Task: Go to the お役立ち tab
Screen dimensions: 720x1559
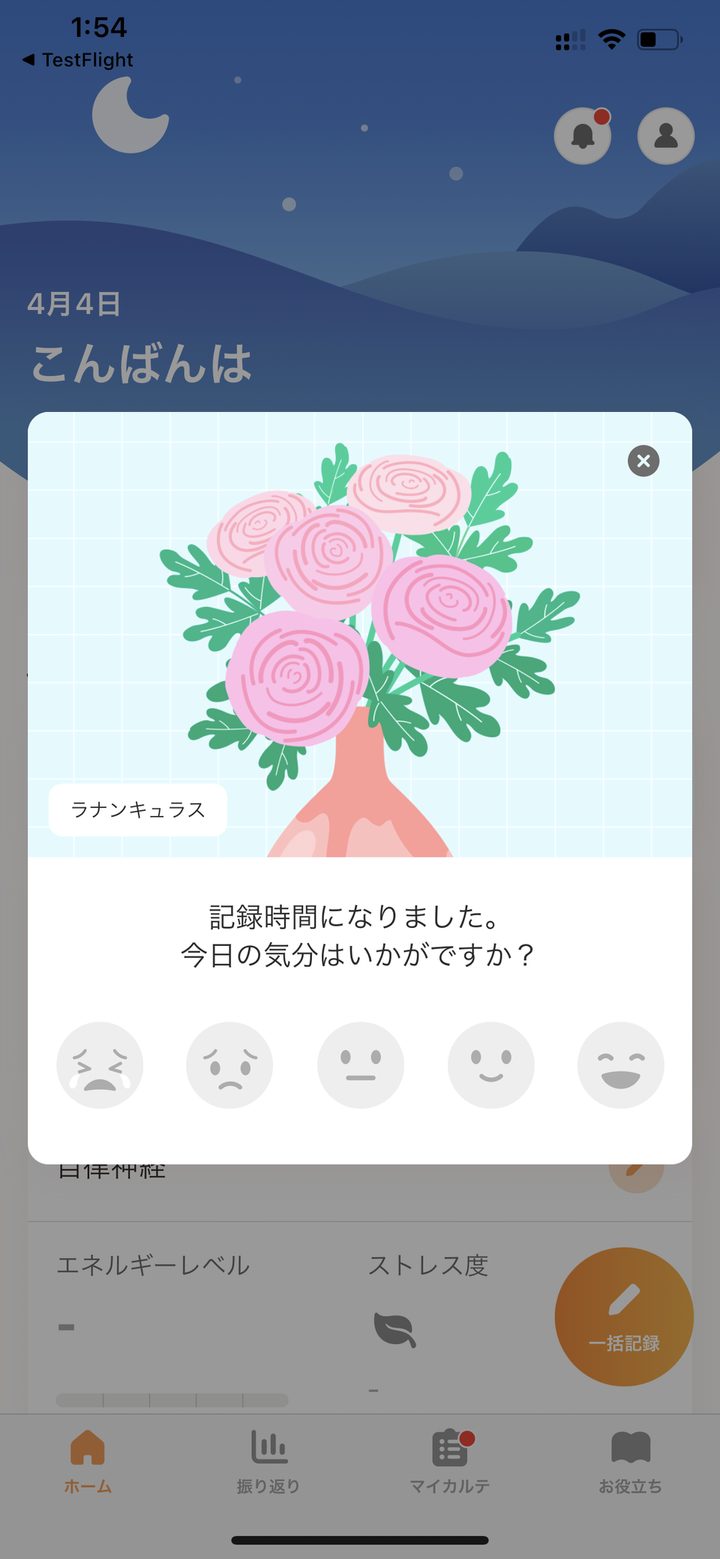Action: pos(630,1461)
